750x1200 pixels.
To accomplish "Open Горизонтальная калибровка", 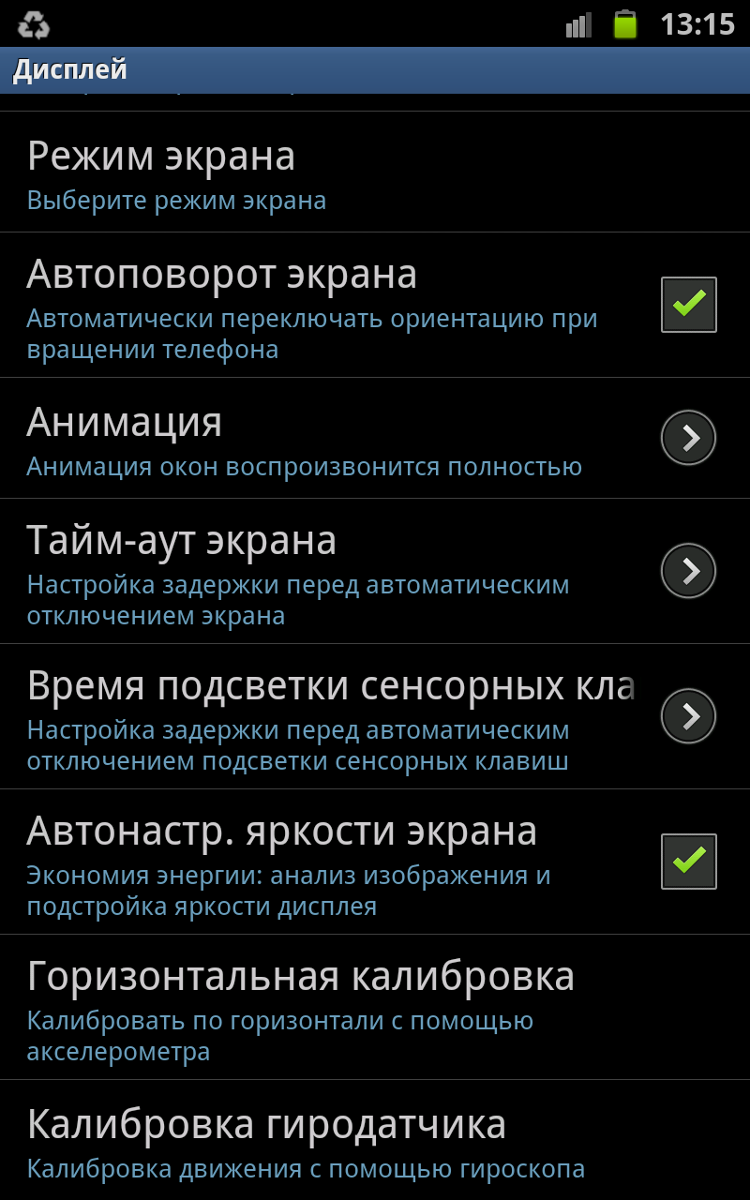I will point(375,1007).
